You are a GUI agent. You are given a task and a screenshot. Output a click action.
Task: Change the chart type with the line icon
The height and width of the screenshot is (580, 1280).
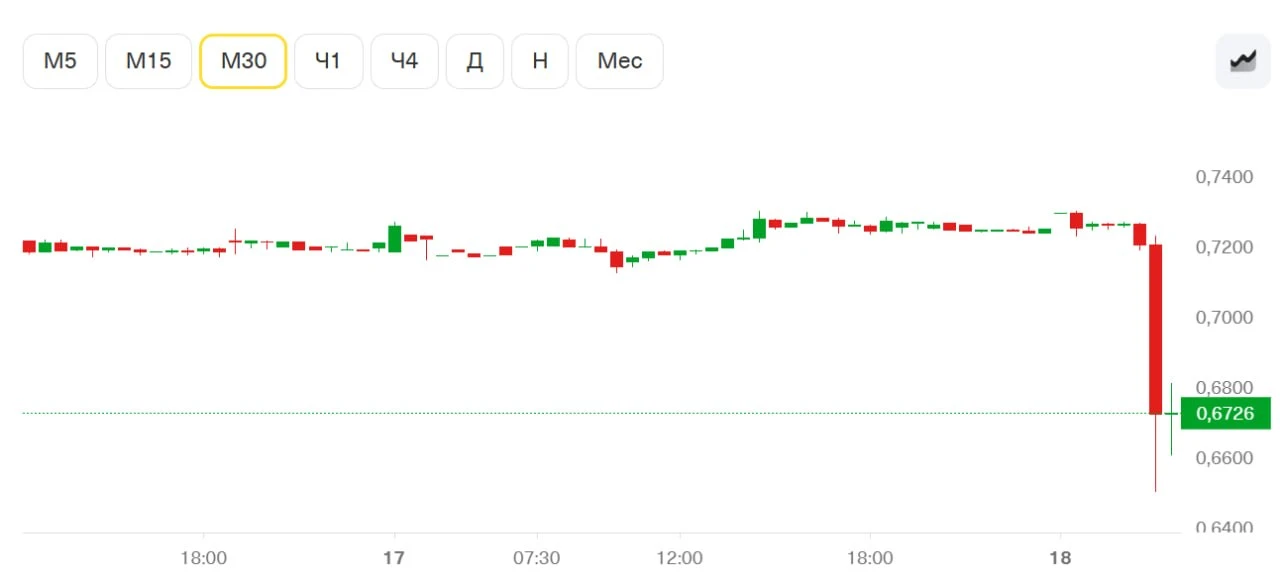pos(1243,61)
